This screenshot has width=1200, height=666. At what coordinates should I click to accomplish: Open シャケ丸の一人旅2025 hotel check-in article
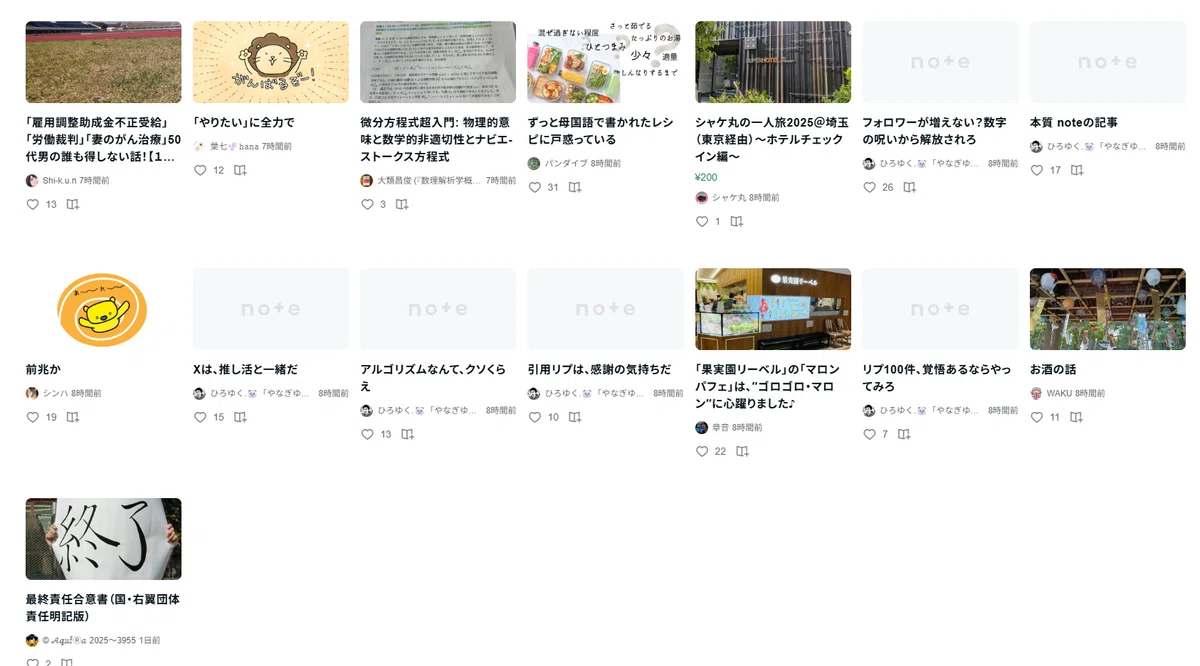coord(772,139)
